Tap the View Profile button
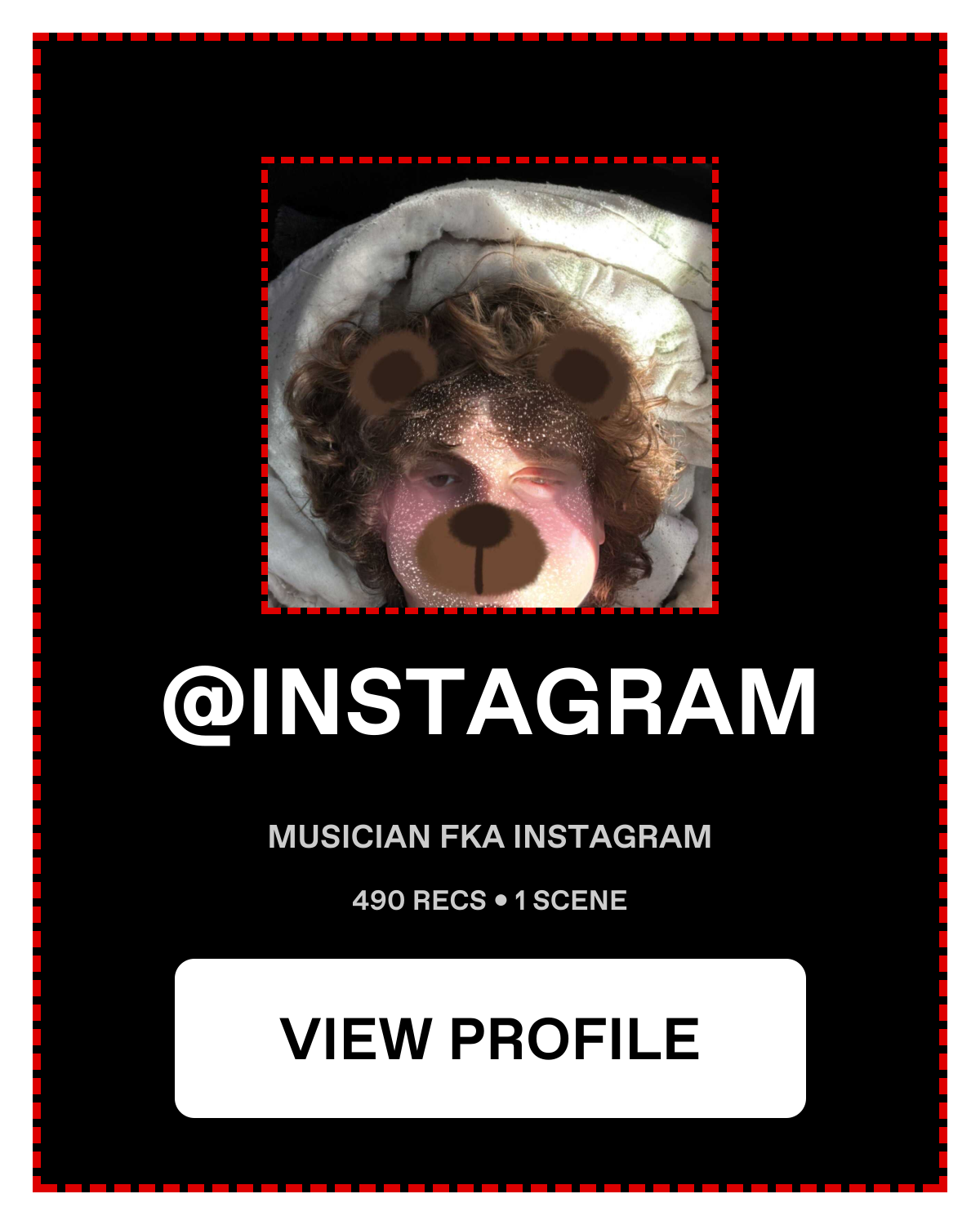This screenshot has width=980, height=1225. click(490, 1038)
